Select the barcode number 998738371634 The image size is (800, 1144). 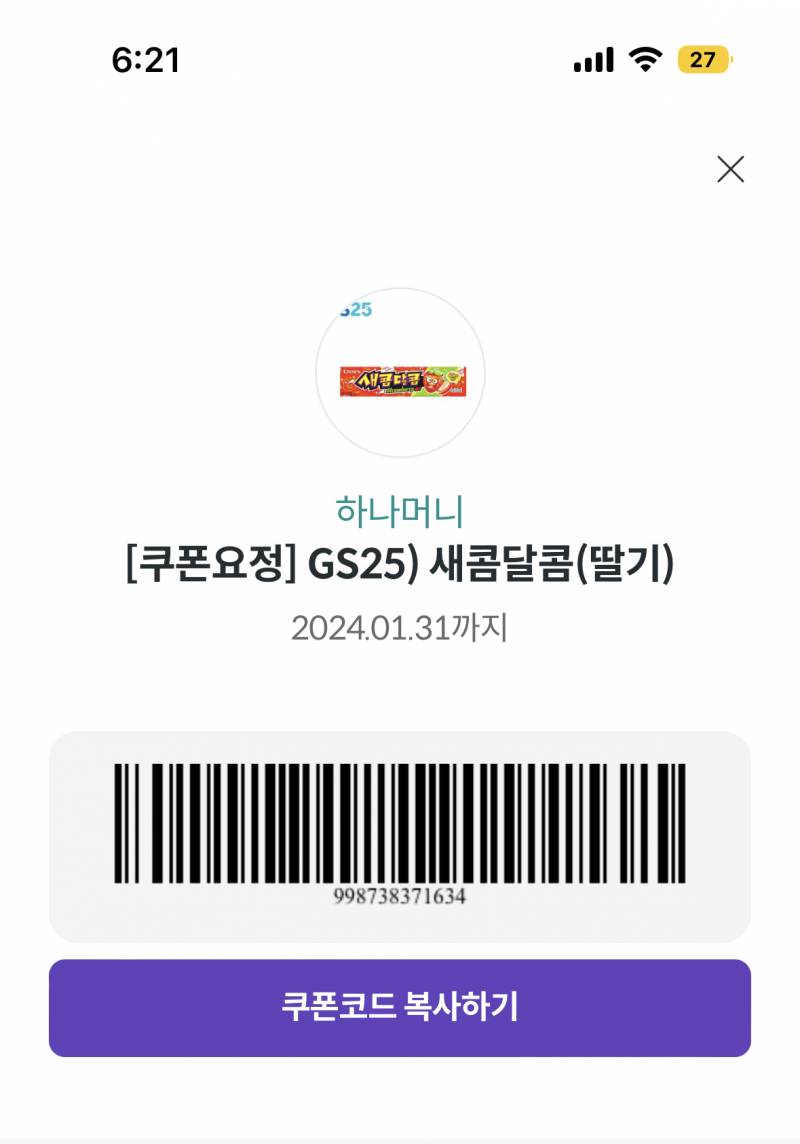400,897
